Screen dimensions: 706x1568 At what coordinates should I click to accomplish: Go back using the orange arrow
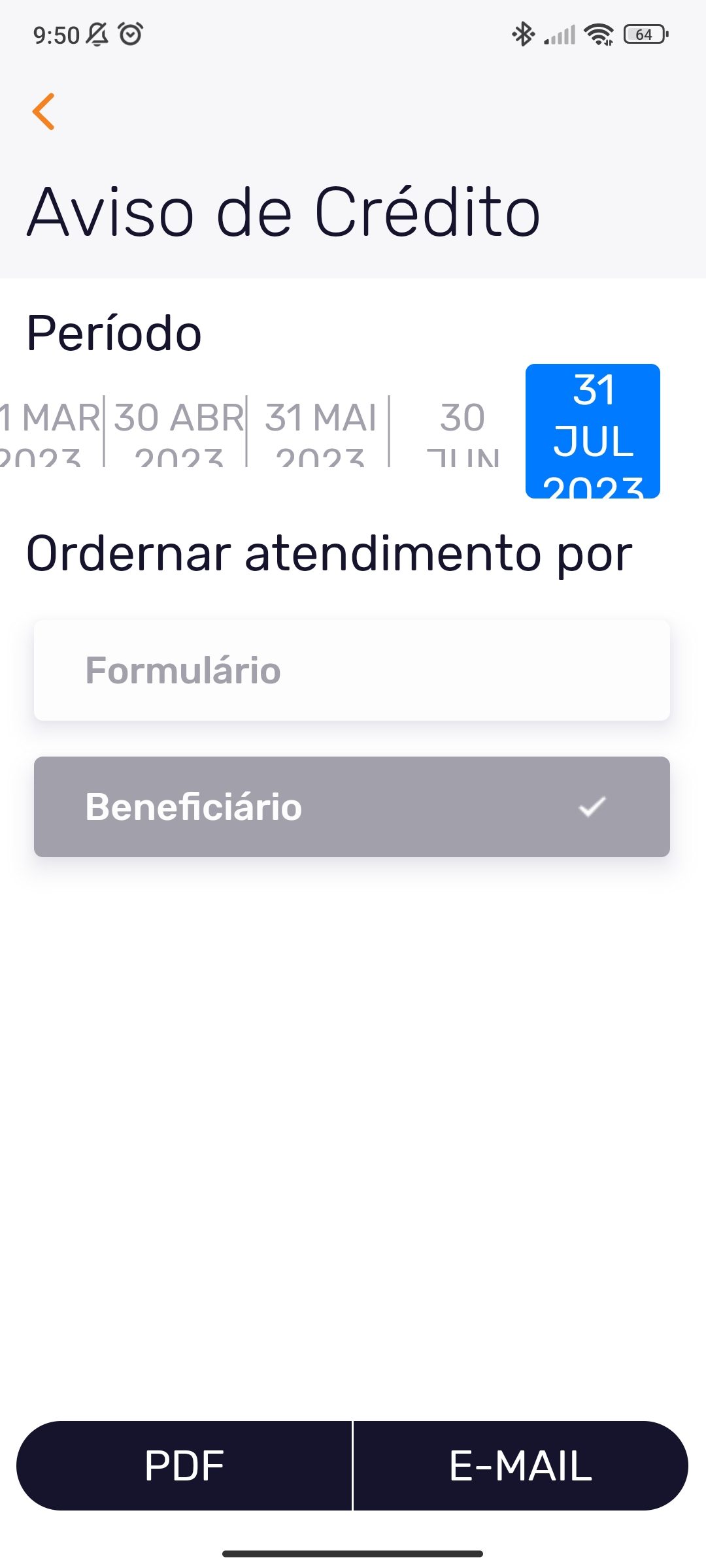pyautogui.click(x=44, y=112)
